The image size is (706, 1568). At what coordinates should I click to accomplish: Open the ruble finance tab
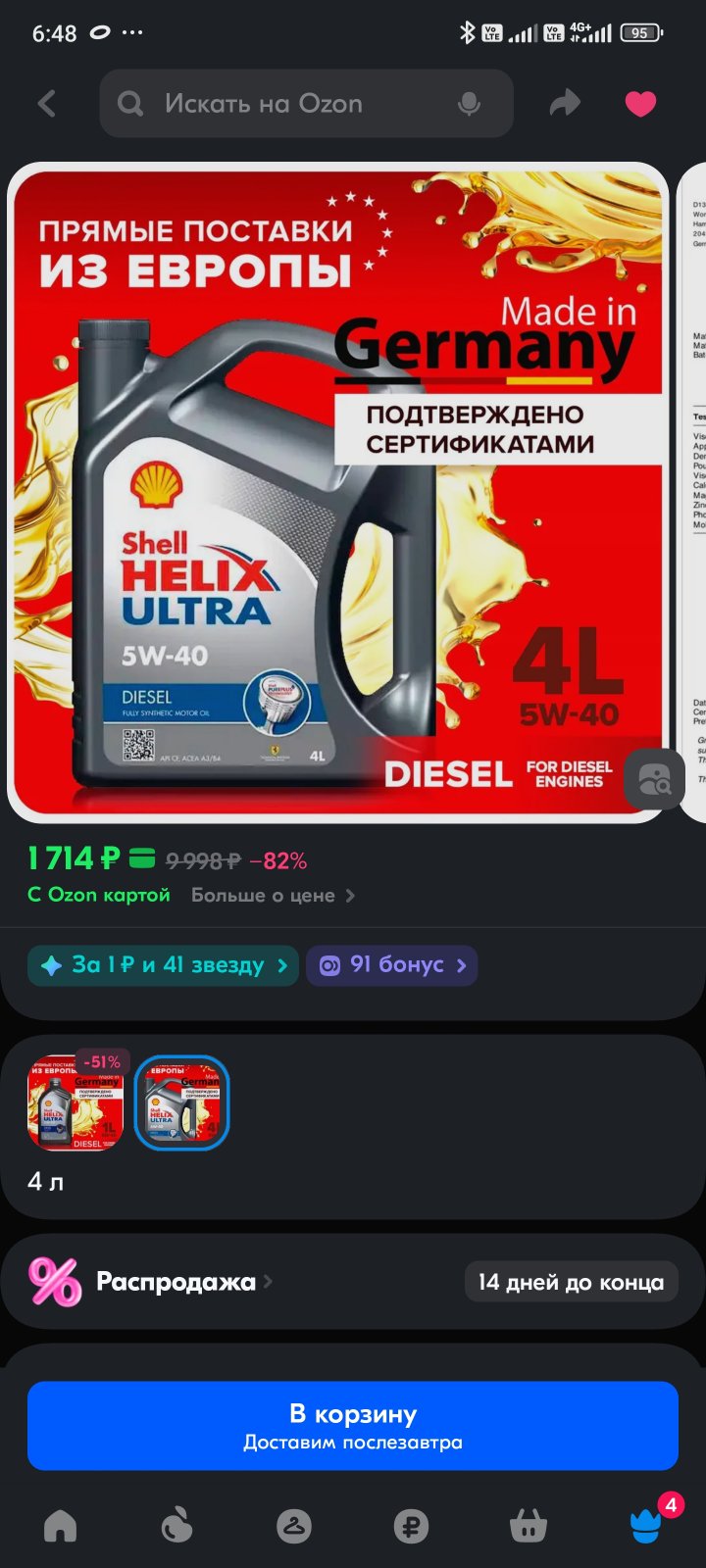coord(411,1526)
